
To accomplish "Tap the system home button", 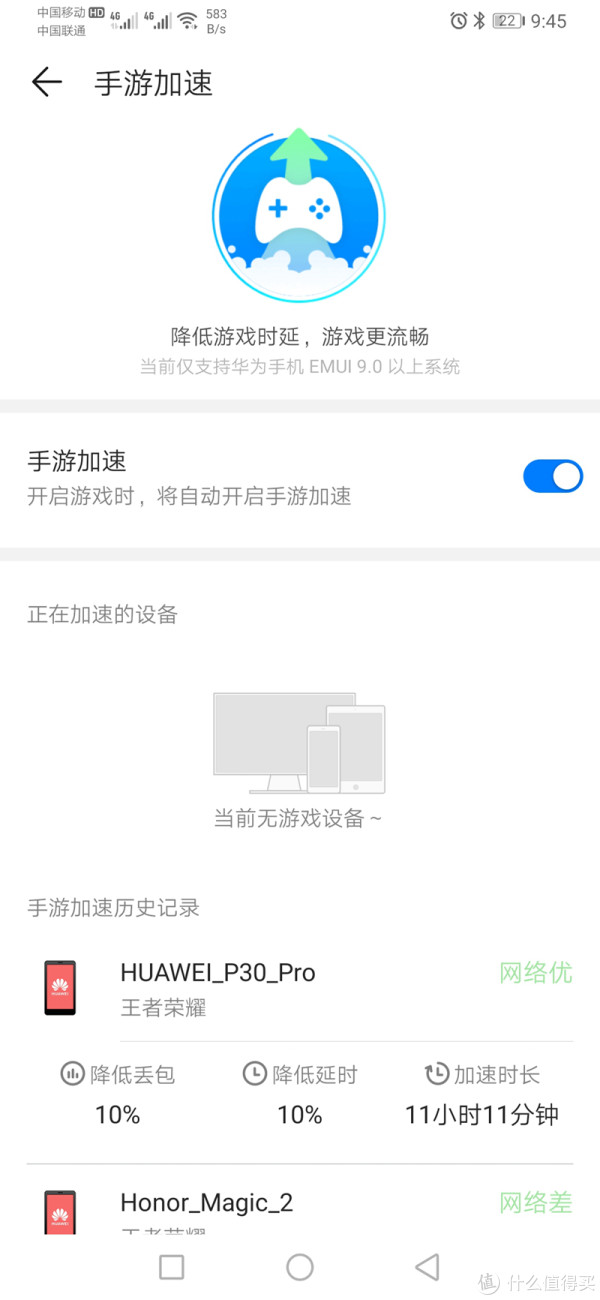I will pyautogui.click(x=300, y=1268).
